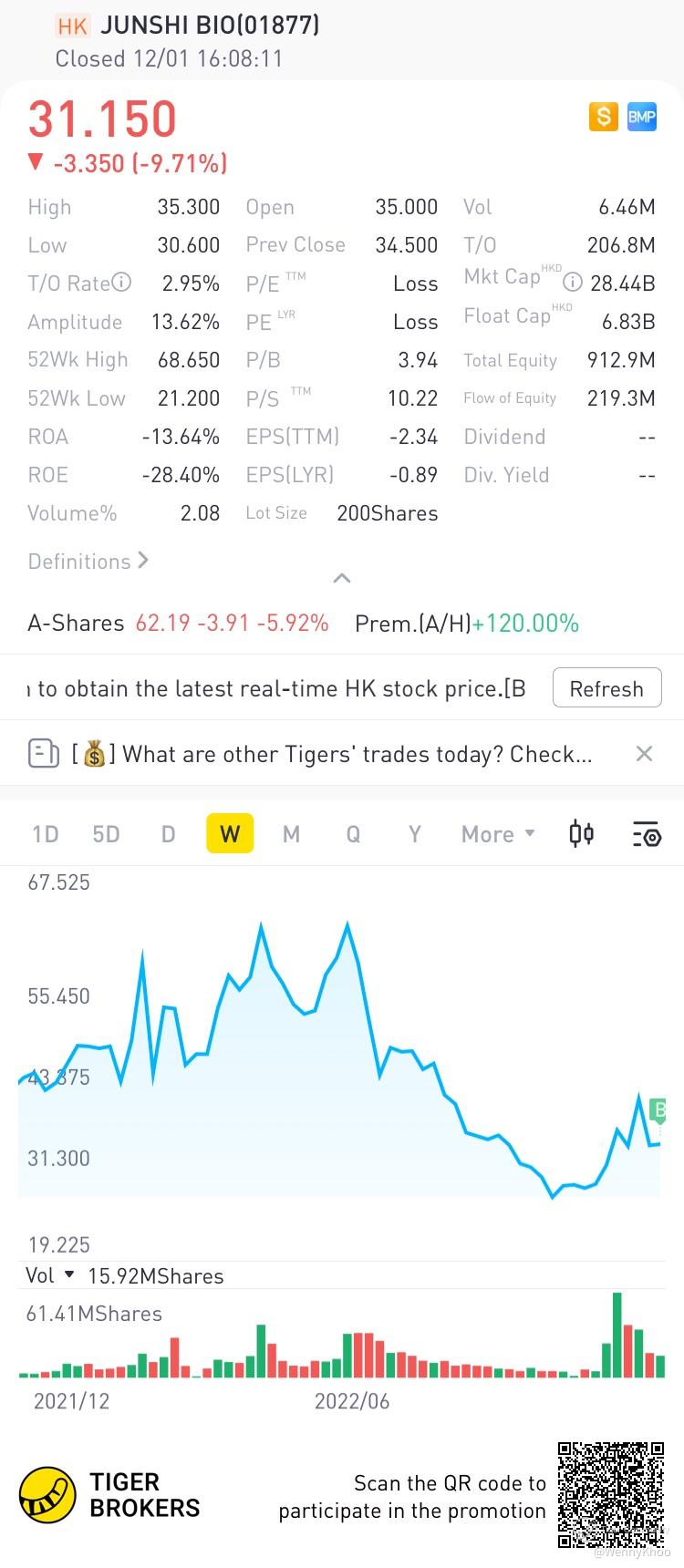Show the Q quarterly chart
Screen dimensions: 684x1568
click(x=353, y=834)
